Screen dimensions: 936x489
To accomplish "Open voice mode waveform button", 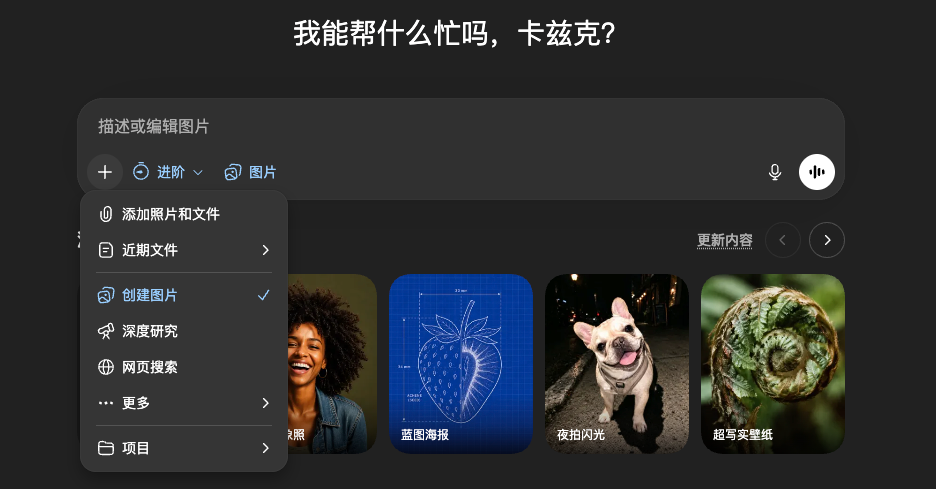I will point(816,172).
